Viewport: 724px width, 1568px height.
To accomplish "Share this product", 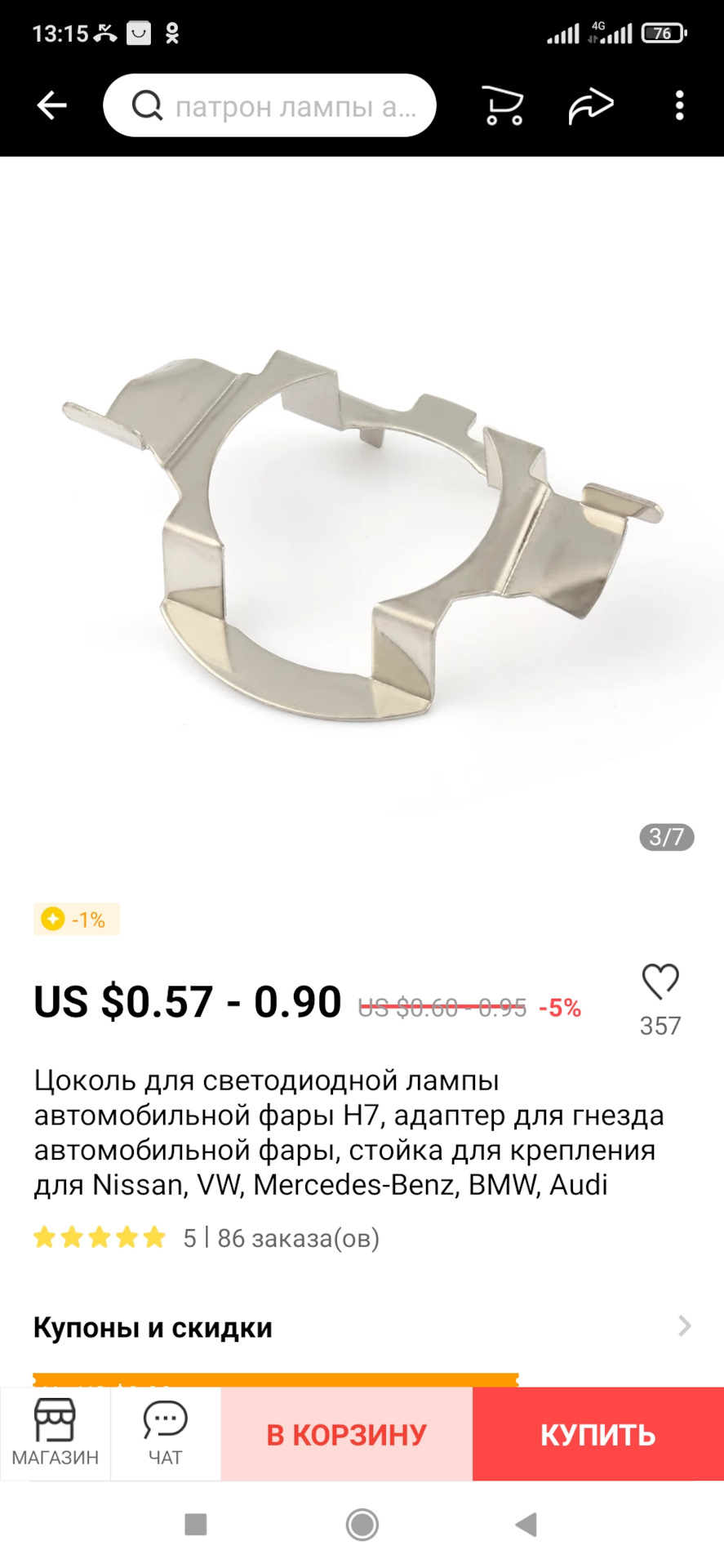I will [x=590, y=106].
